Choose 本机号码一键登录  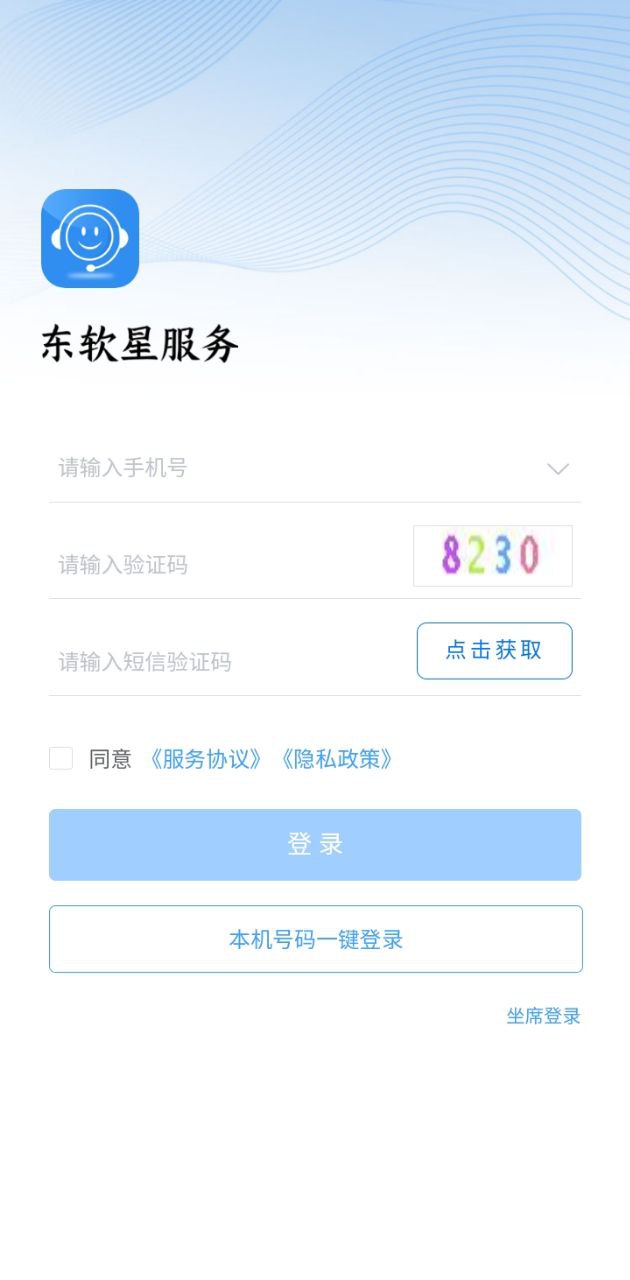[x=315, y=939]
